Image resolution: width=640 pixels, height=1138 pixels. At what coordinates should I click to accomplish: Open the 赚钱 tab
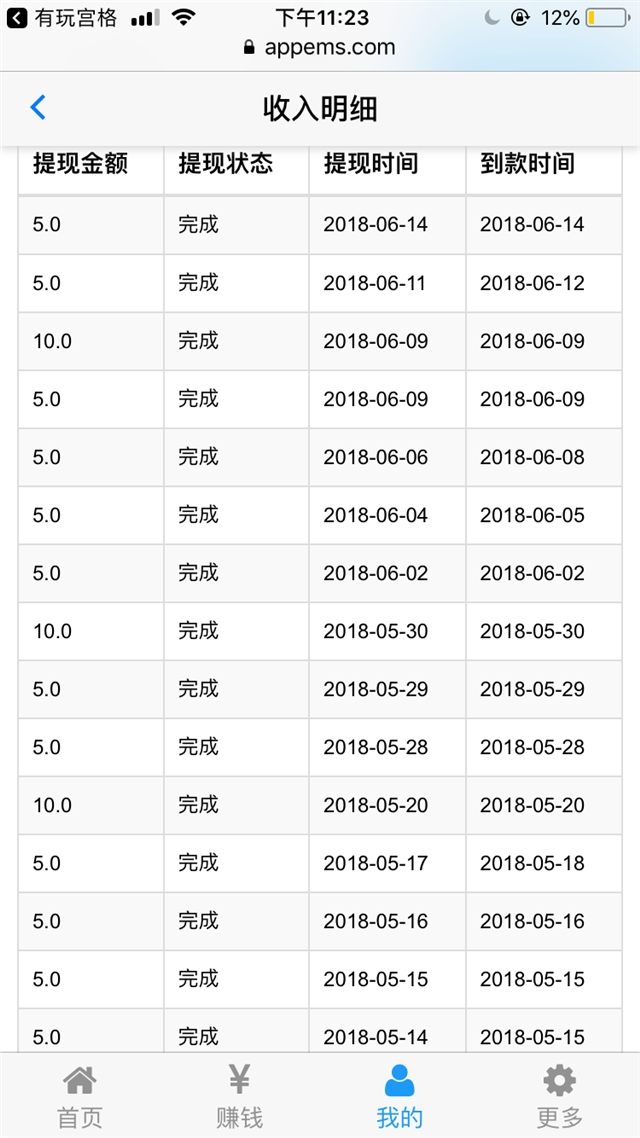239,1095
